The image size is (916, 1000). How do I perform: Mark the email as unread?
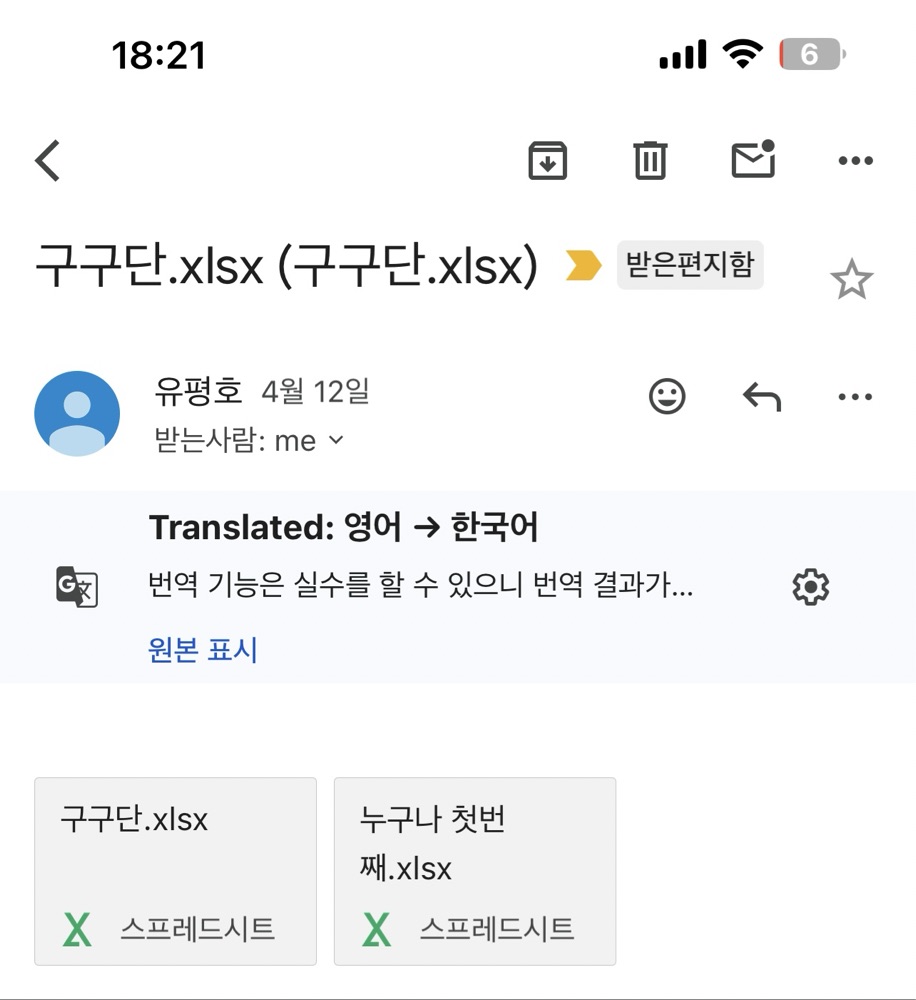click(x=753, y=159)
